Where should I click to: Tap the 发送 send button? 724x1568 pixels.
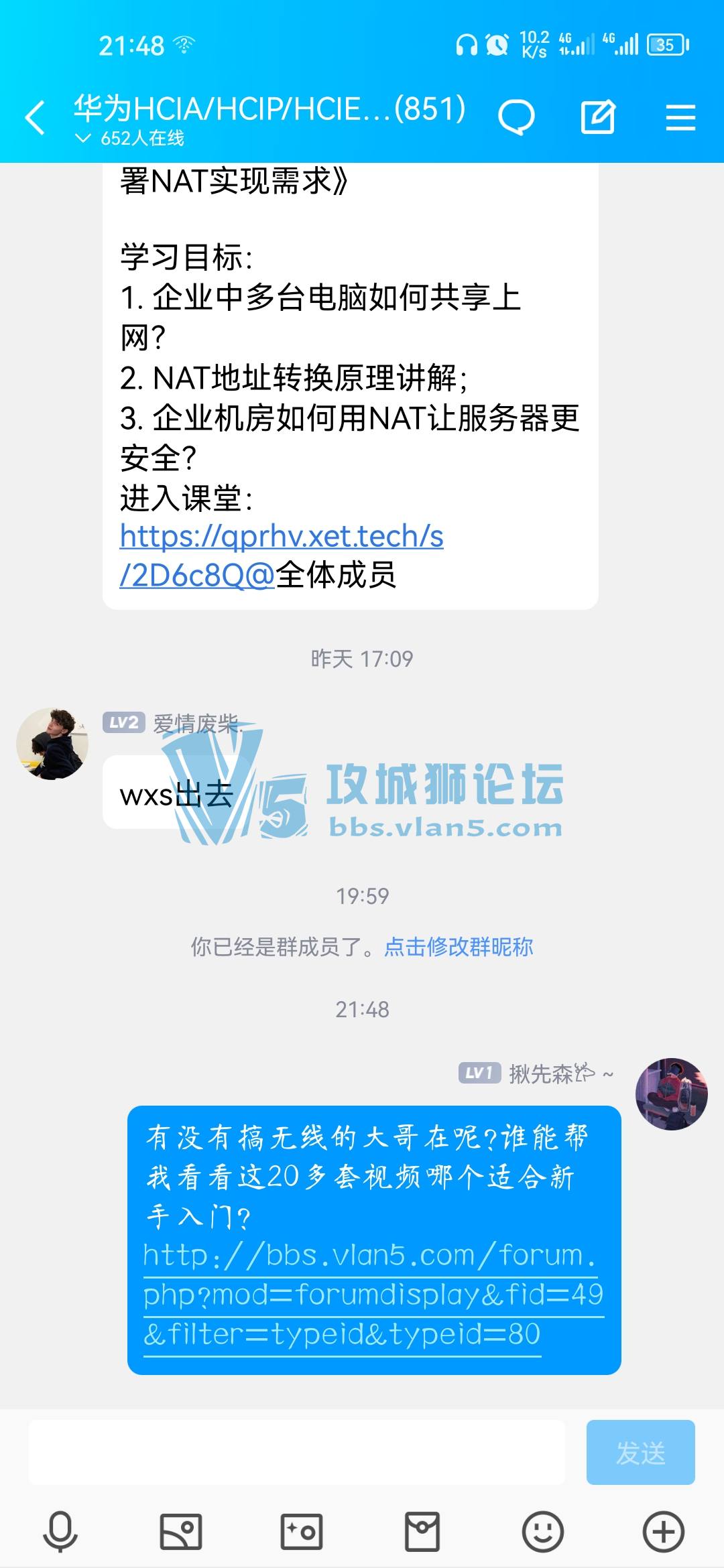click(x=640, y=1452)
